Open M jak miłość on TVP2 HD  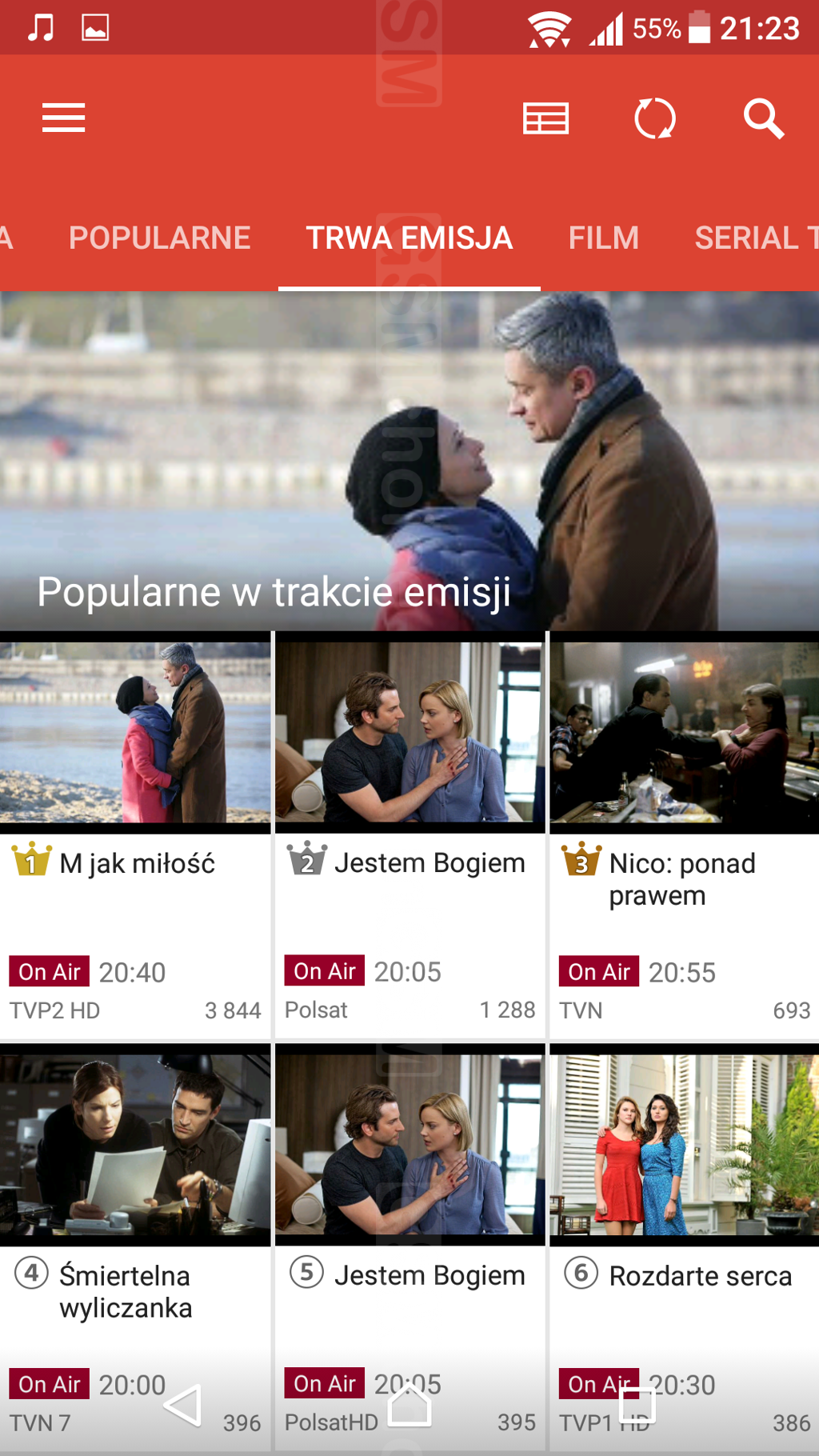(135, 835)
